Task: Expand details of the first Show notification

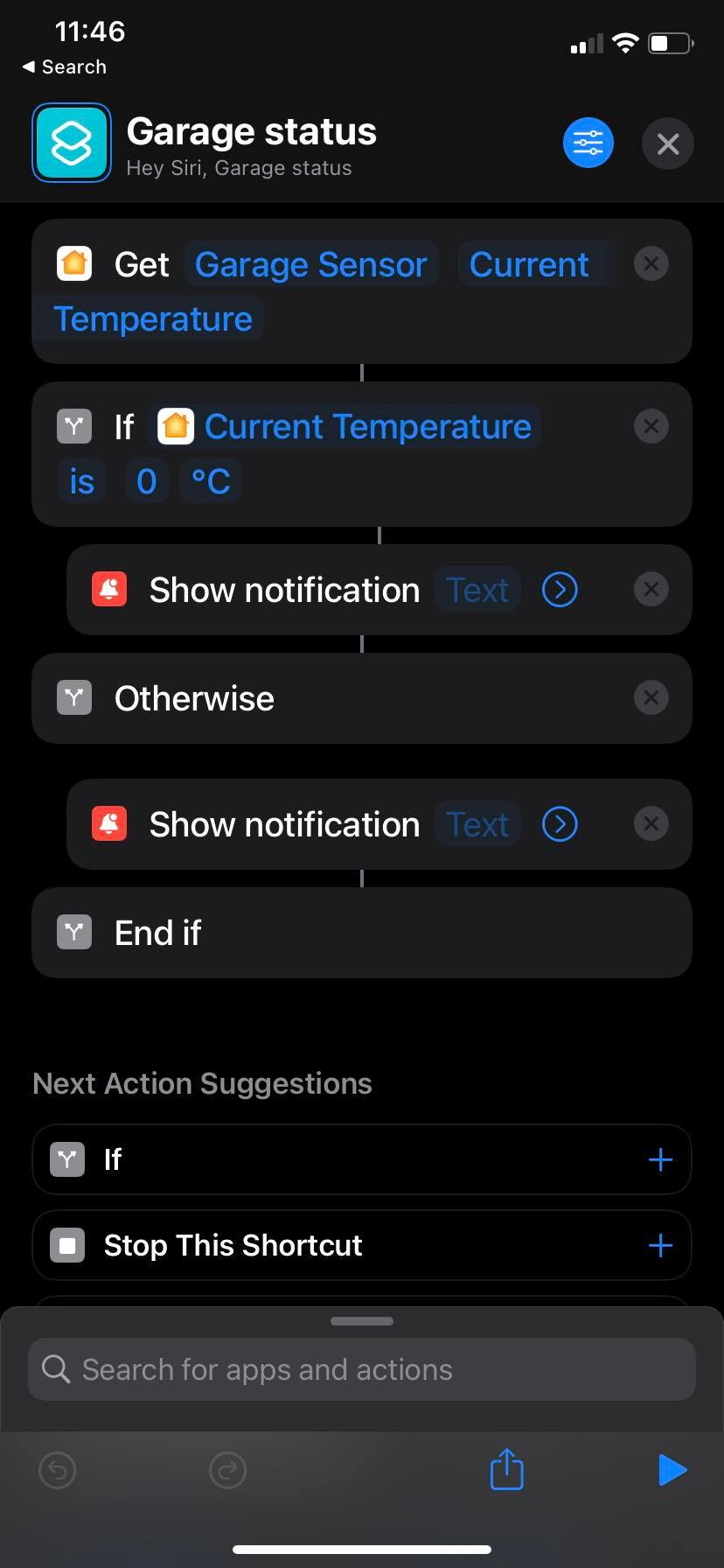Action: tap(560, 589)
